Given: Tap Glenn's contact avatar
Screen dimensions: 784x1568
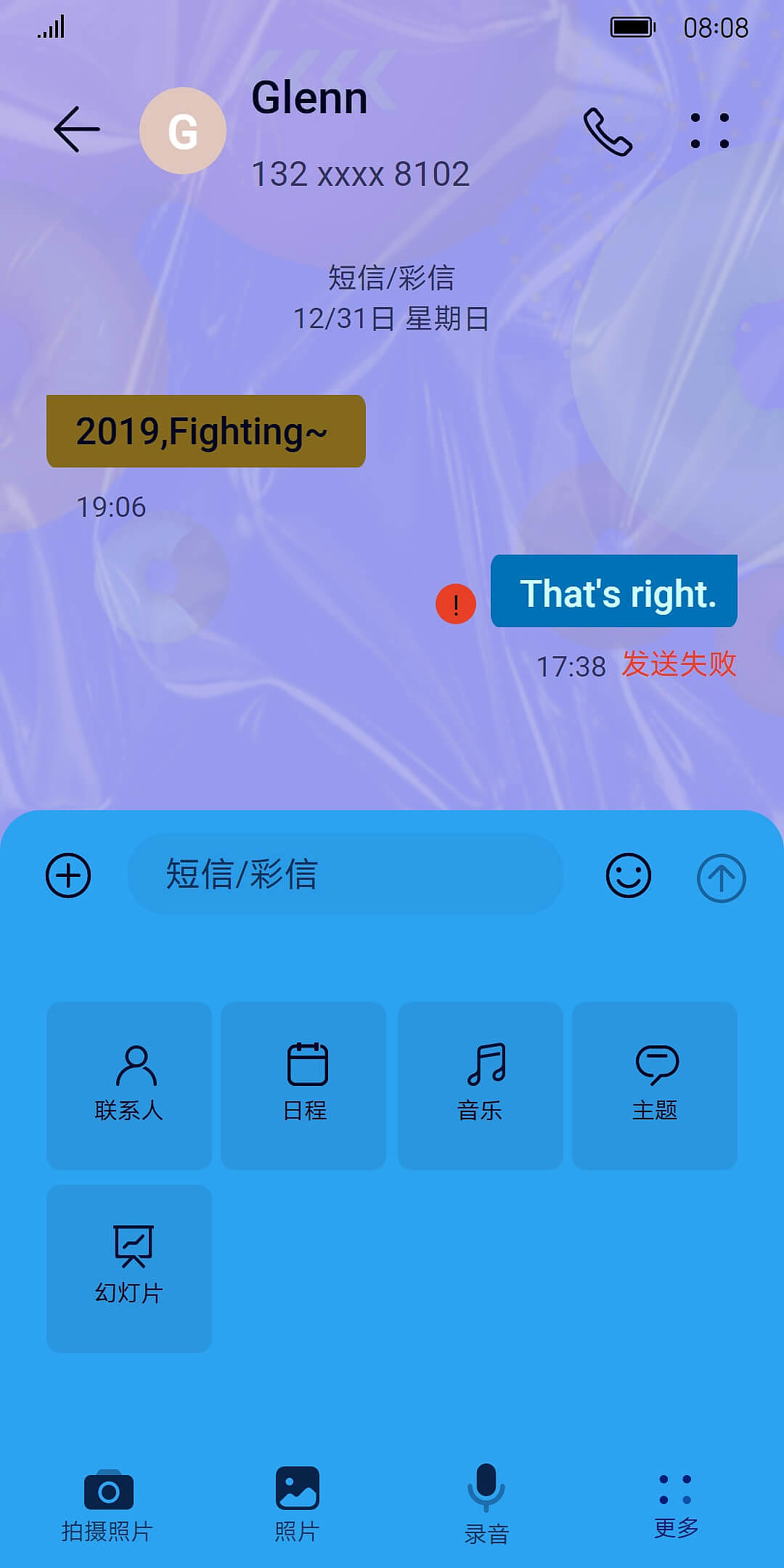Looking at the screenshot, I should 183,130.
